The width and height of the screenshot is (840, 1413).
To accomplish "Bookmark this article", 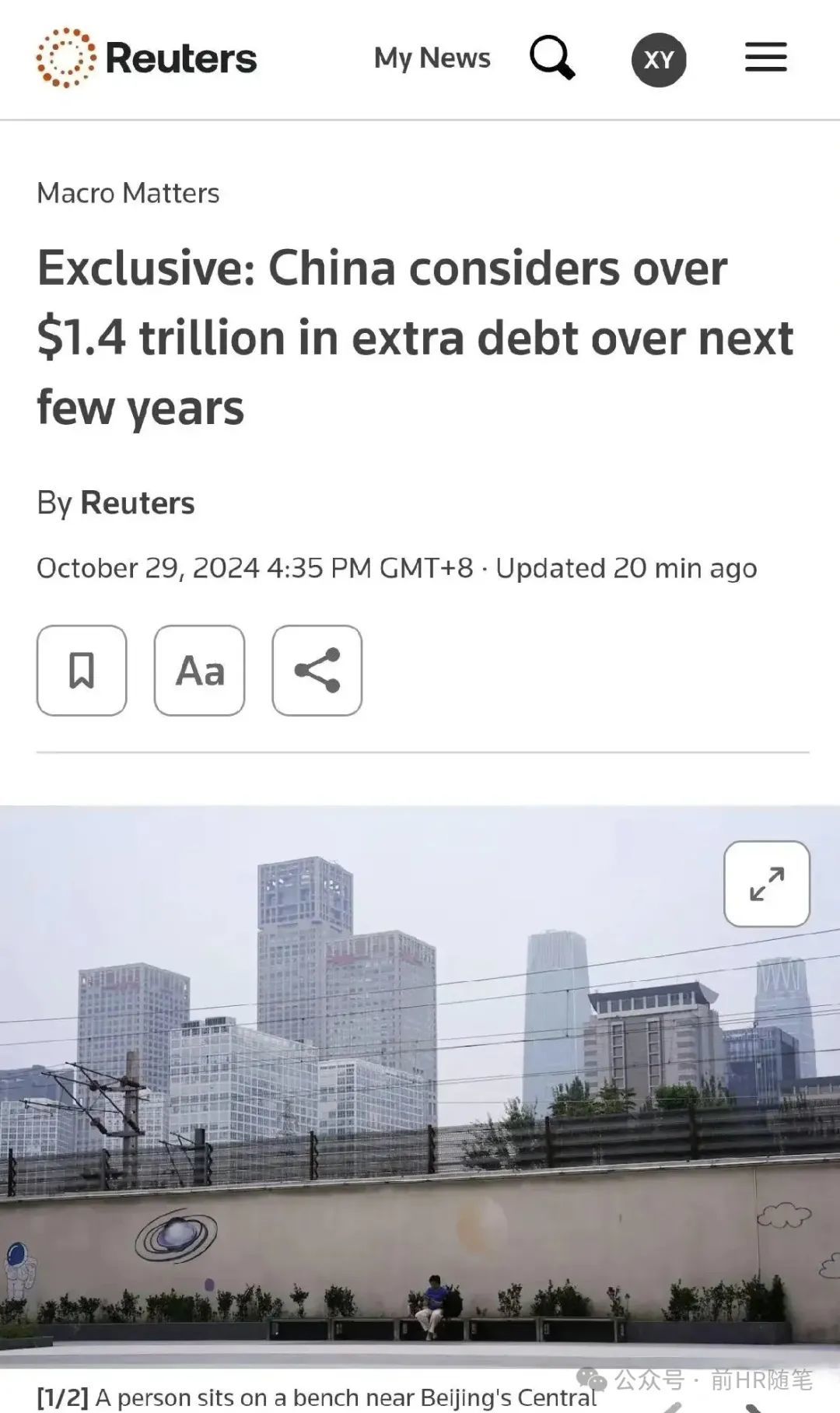I will tap(82, 670).
